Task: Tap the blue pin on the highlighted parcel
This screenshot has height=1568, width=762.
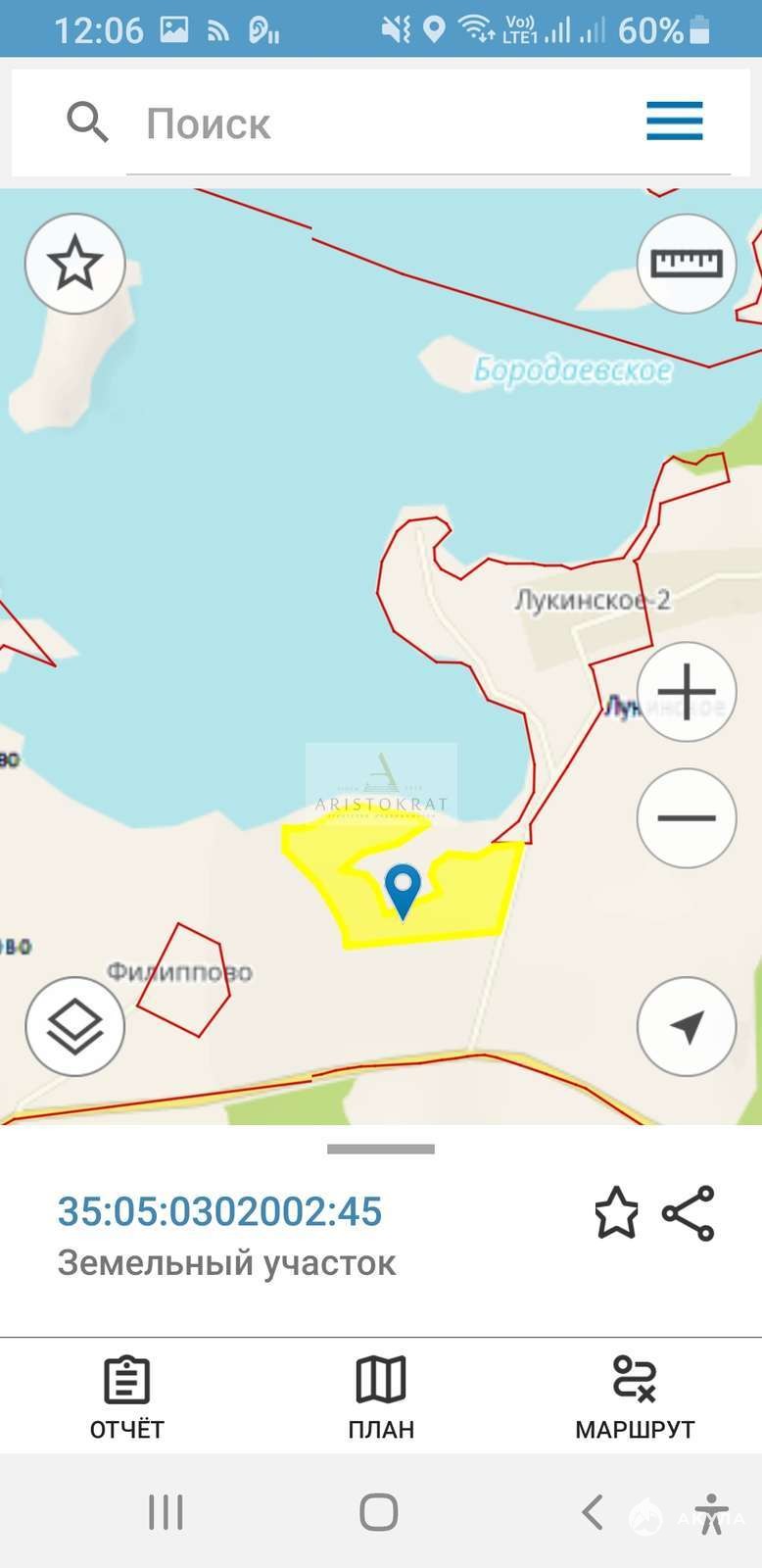Action: point(403,891)
